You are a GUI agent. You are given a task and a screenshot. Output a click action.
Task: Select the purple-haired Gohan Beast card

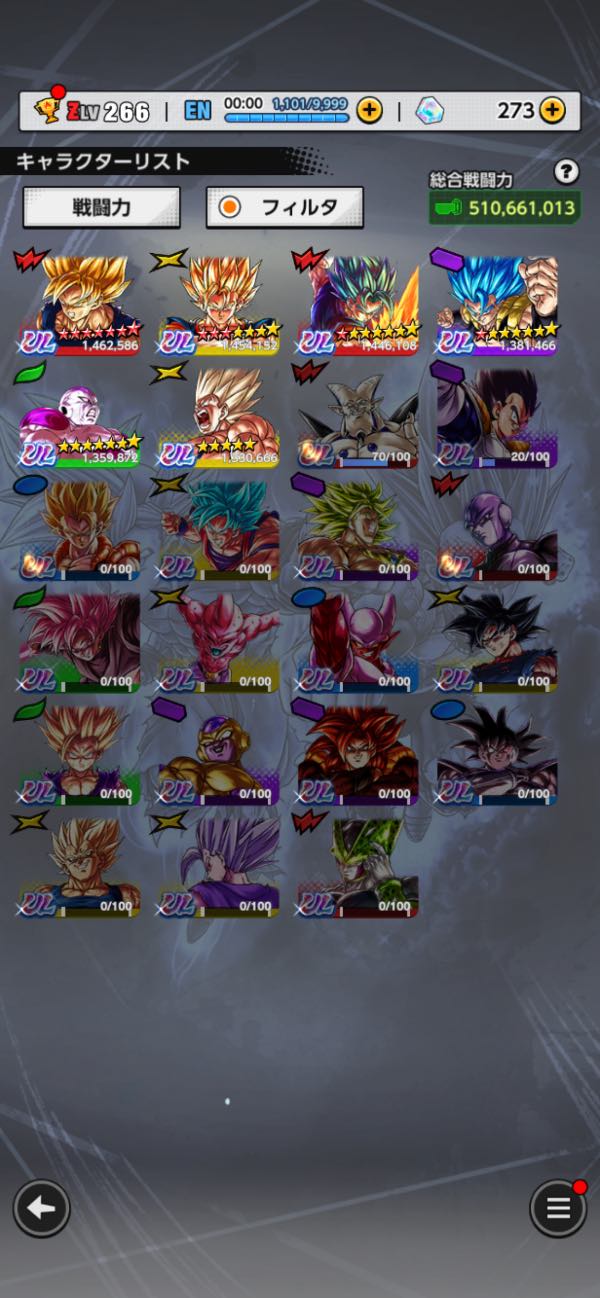(x=218, y=865)
